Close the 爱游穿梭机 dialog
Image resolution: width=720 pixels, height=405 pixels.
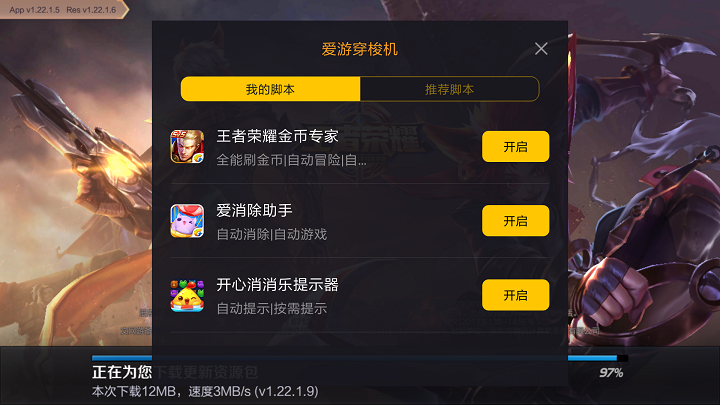pos(541,49)
